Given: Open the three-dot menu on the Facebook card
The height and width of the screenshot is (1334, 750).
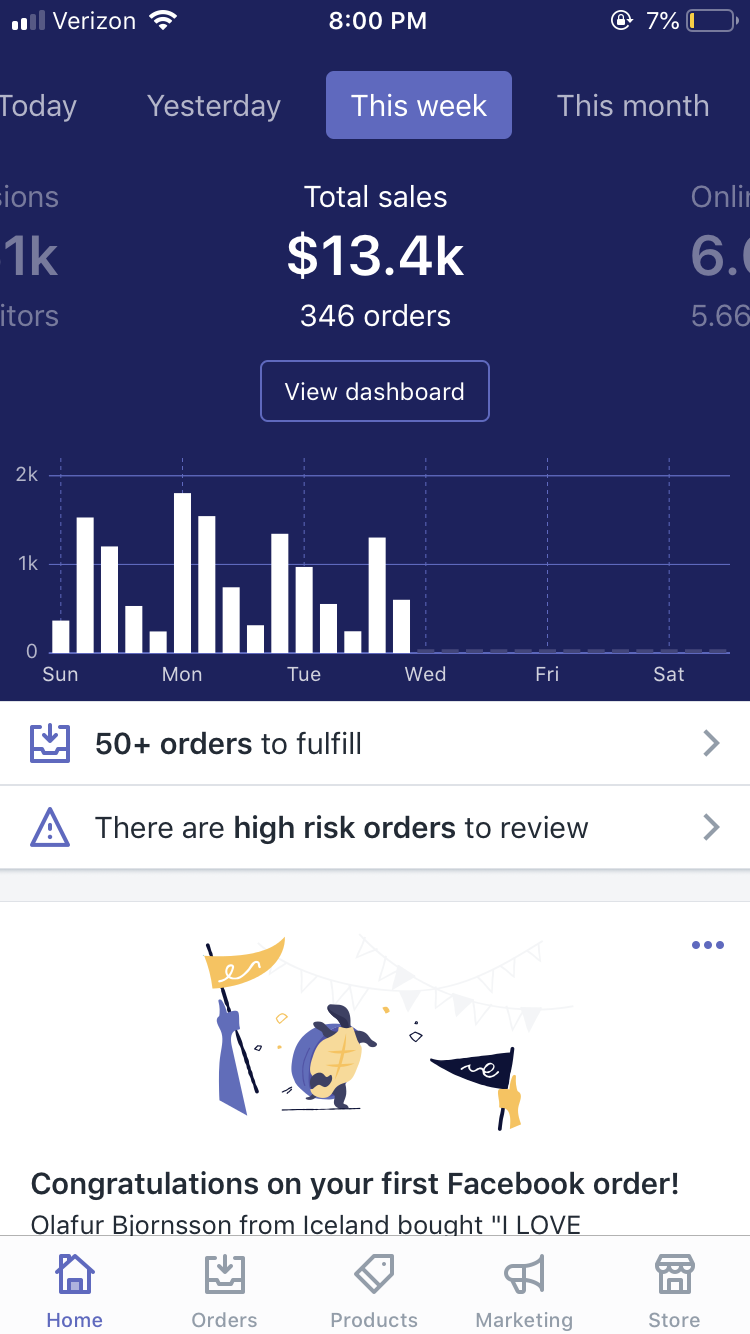Looking at the screenshot, I should coord(707,945).
